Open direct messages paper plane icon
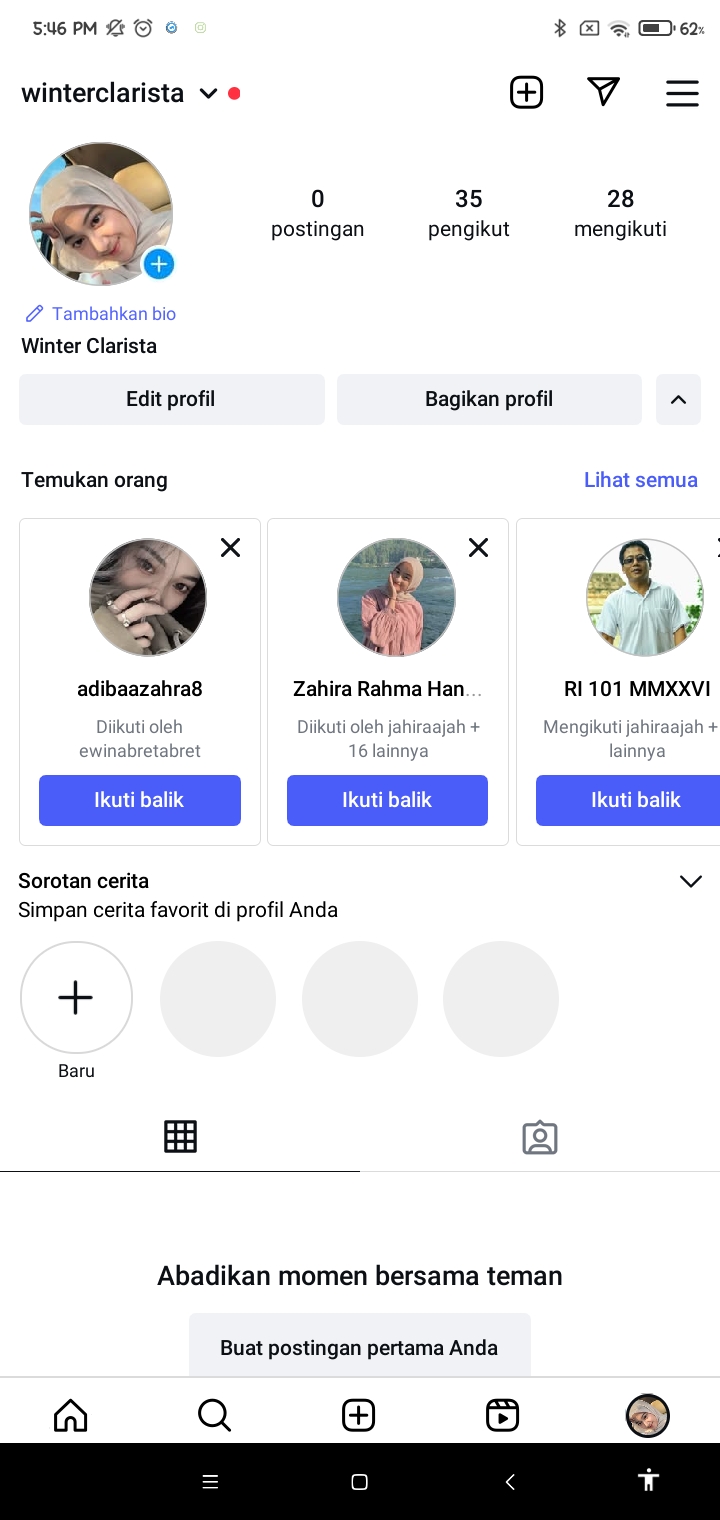Image resolution: width=720 pixels, height=1520 pixels. pyautogui.click(x=603, y=92)
